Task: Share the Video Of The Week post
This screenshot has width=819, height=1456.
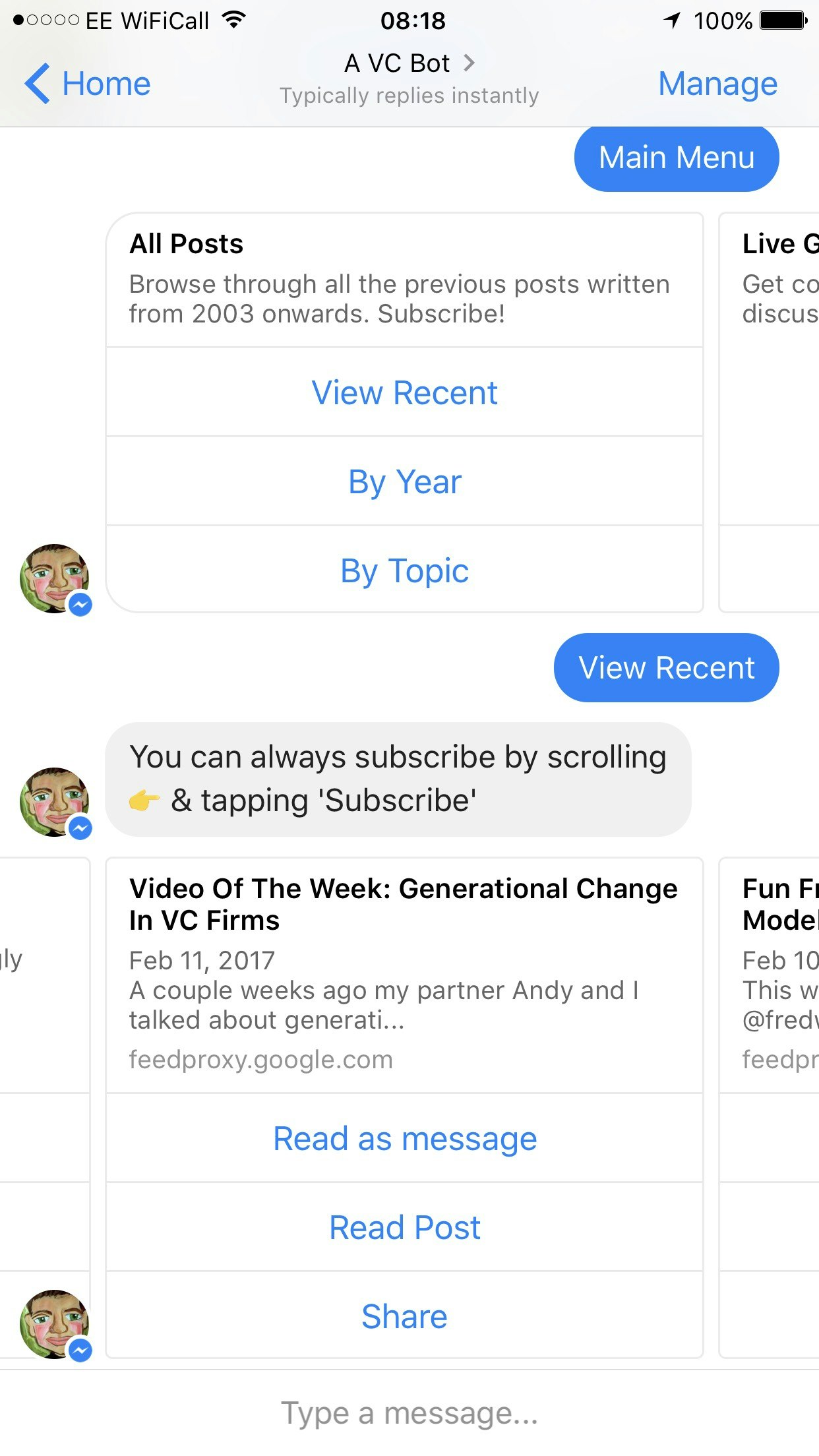Action: [404, 1317]
